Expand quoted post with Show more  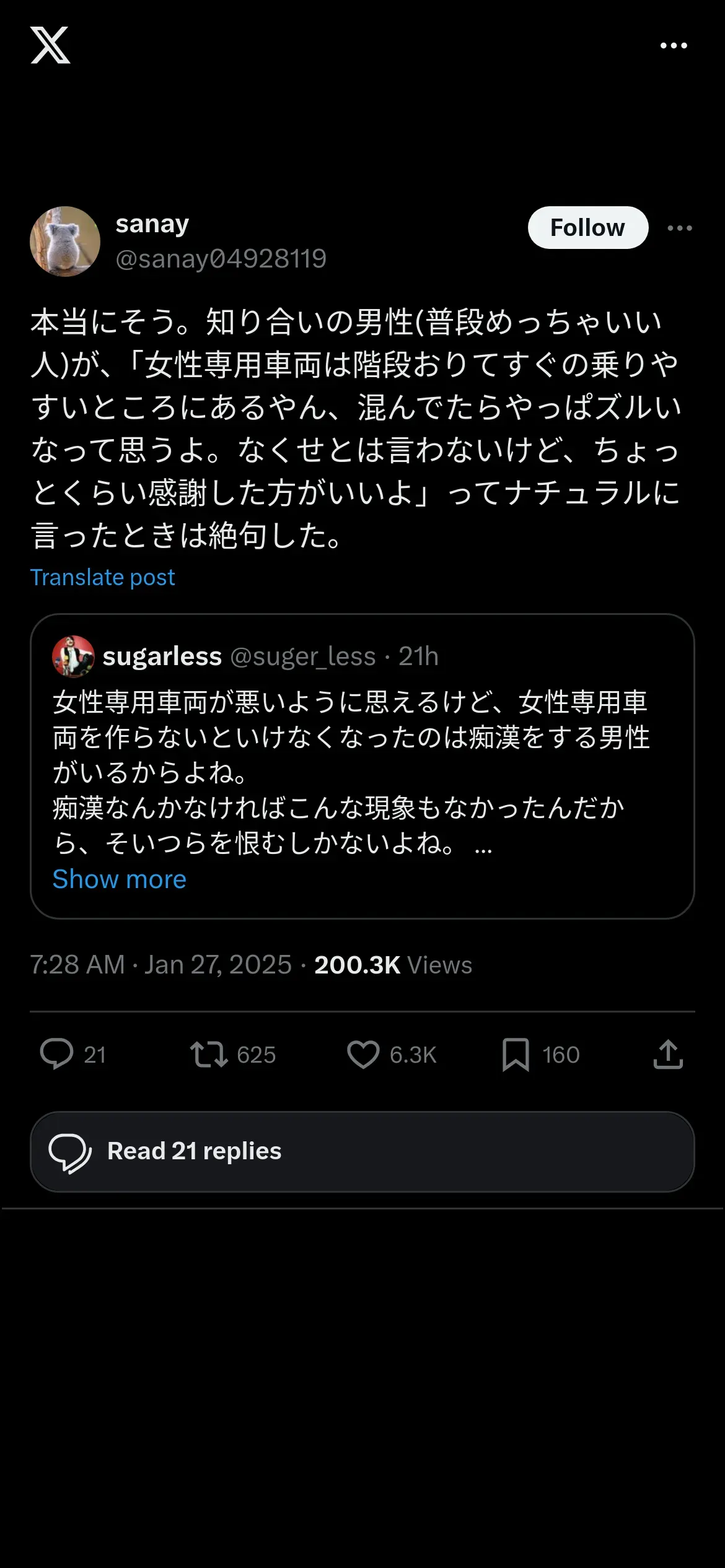coord(120,879)
